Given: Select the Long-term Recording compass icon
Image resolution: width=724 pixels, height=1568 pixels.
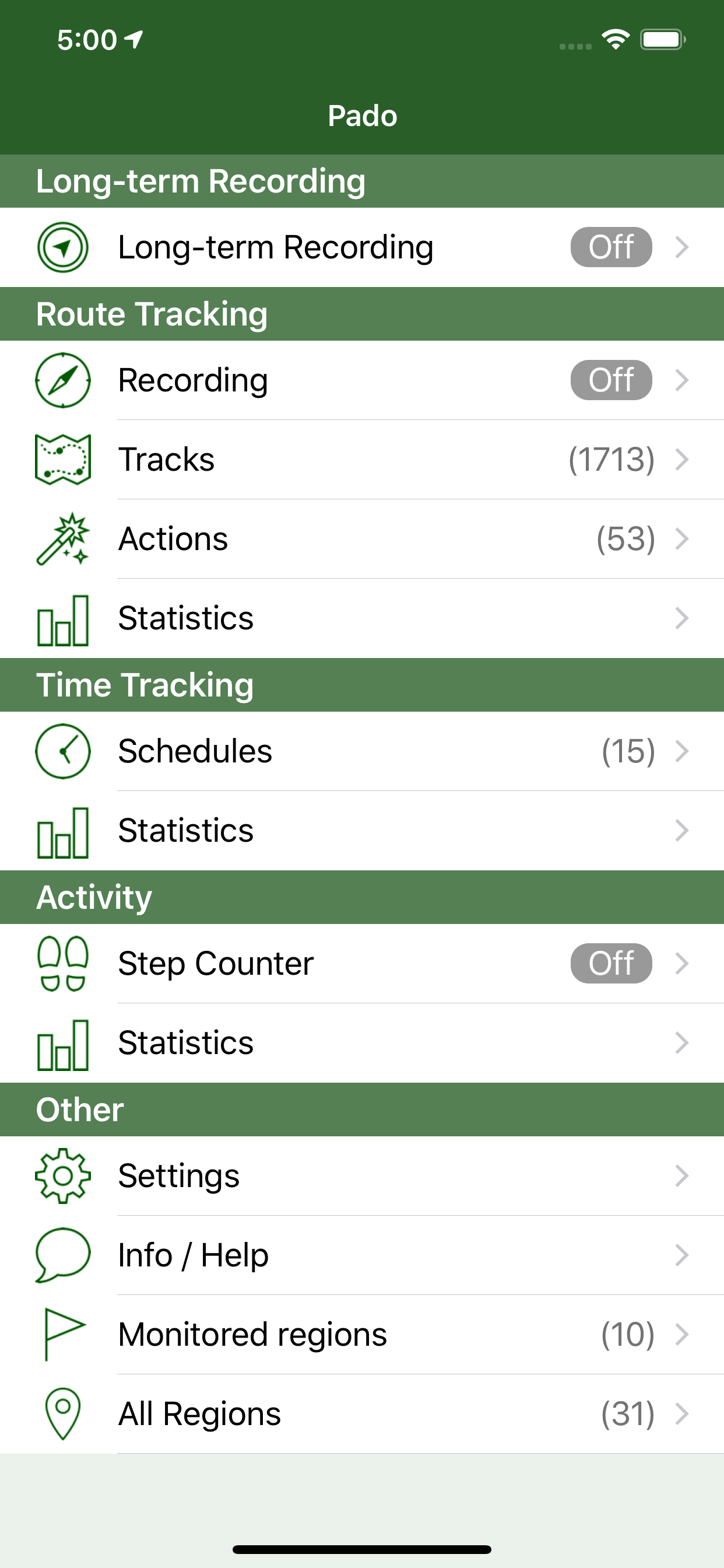Looking at the screenshot, I should [x=63, y=247].
